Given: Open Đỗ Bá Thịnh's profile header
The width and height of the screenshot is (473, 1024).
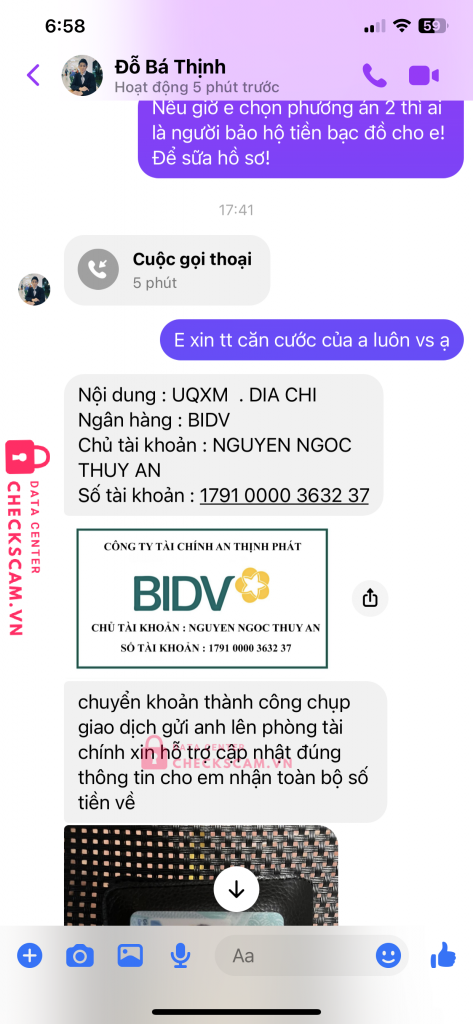Looking at the screenshot, I should coord(171,75).
